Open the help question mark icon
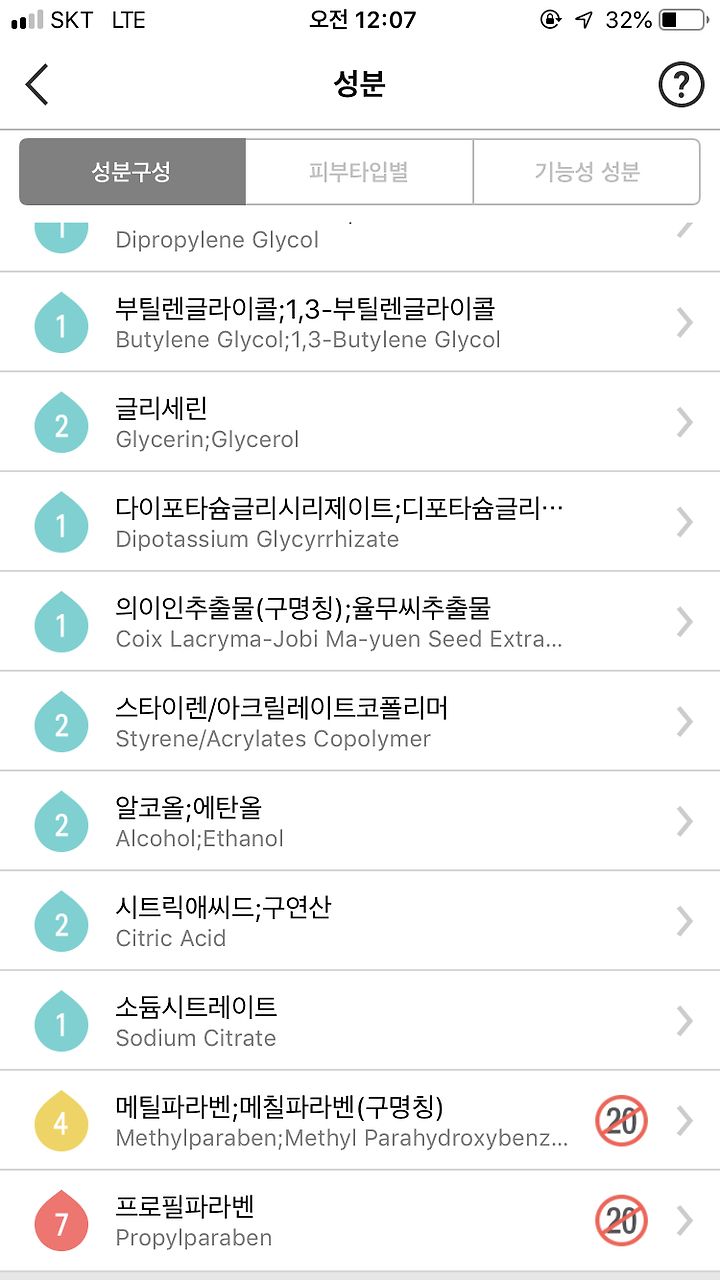The height and width of the screenshot is (1280, 720). (681, 86)
